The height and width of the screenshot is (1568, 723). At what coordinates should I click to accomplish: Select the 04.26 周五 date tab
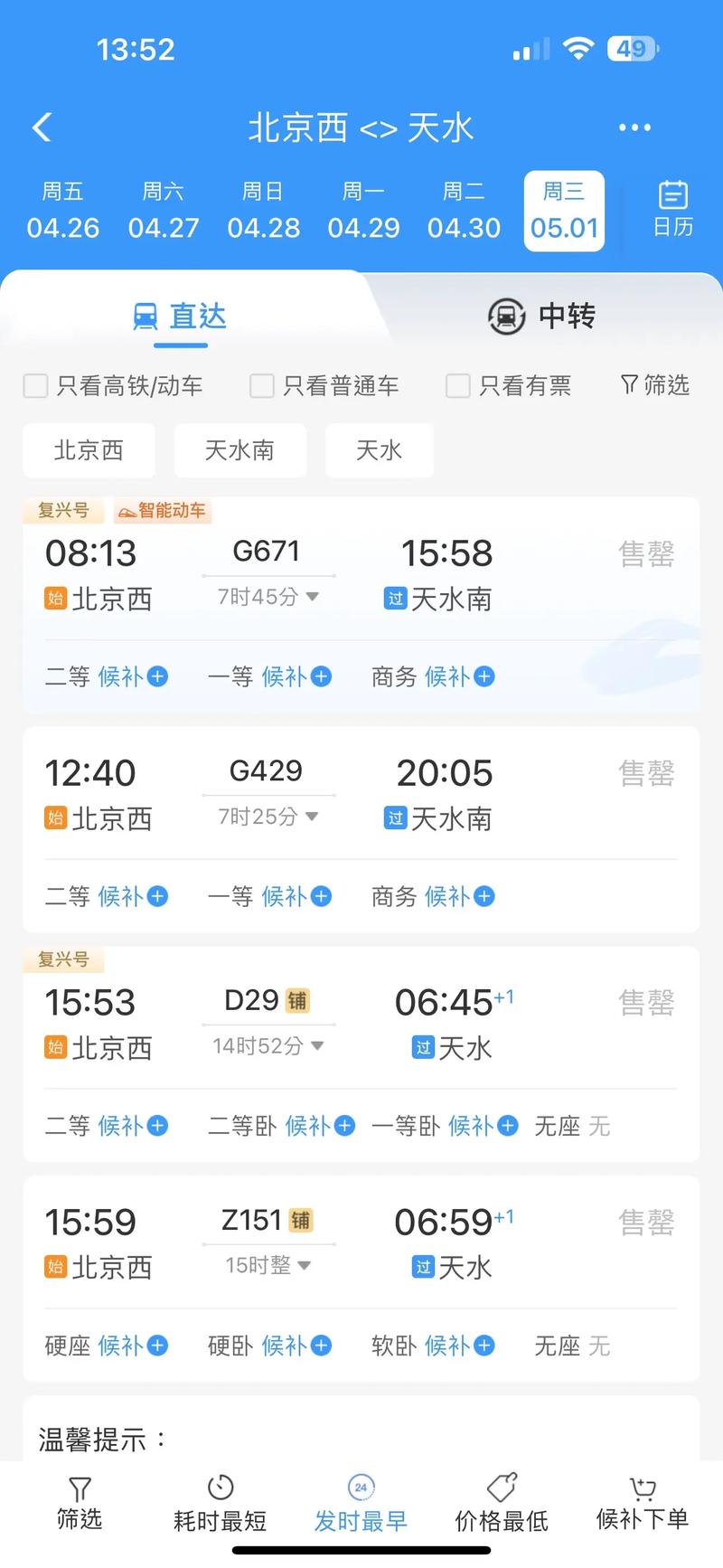coord(62,210)
